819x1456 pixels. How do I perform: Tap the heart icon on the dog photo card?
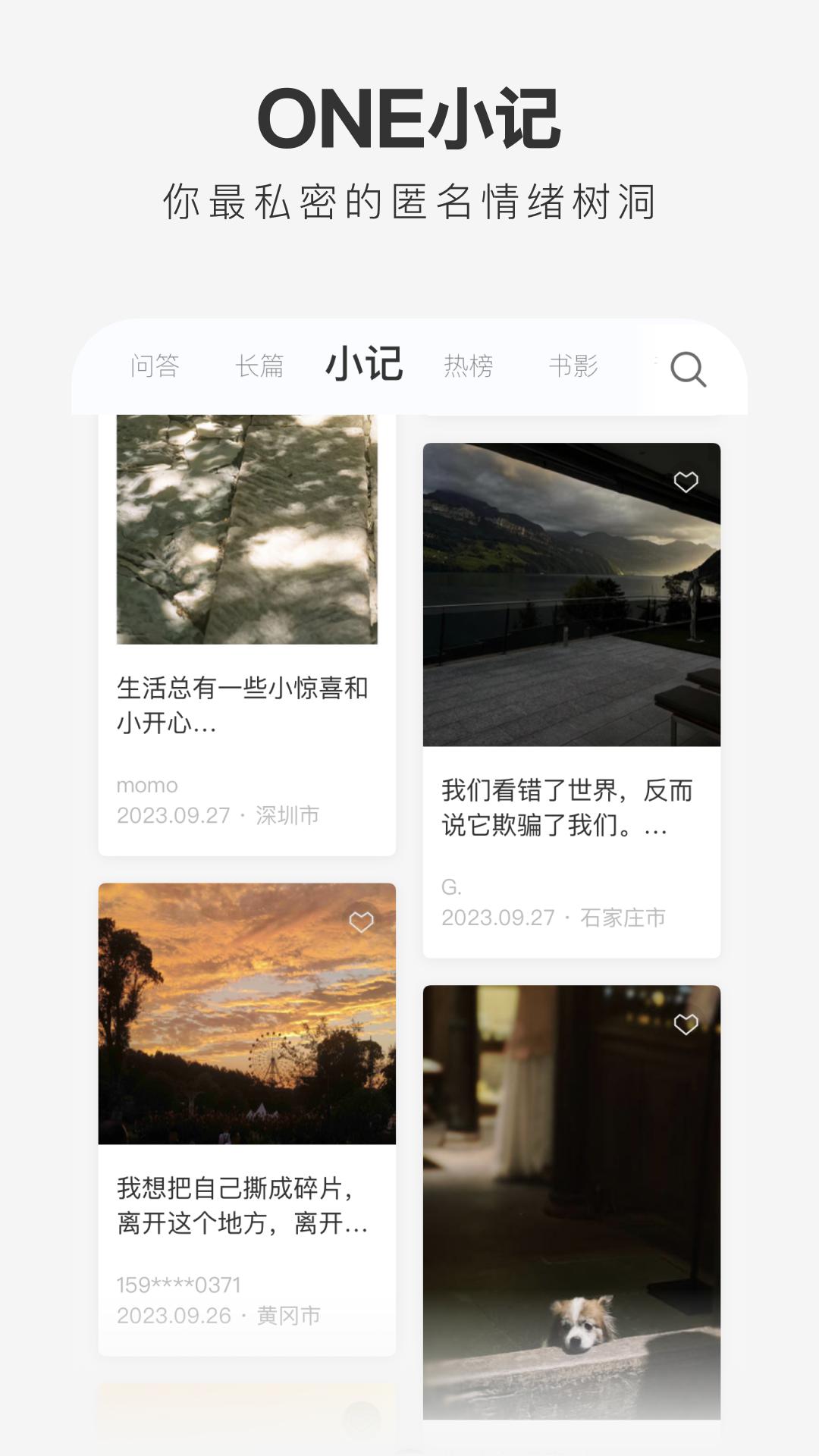pos(686,1023)
